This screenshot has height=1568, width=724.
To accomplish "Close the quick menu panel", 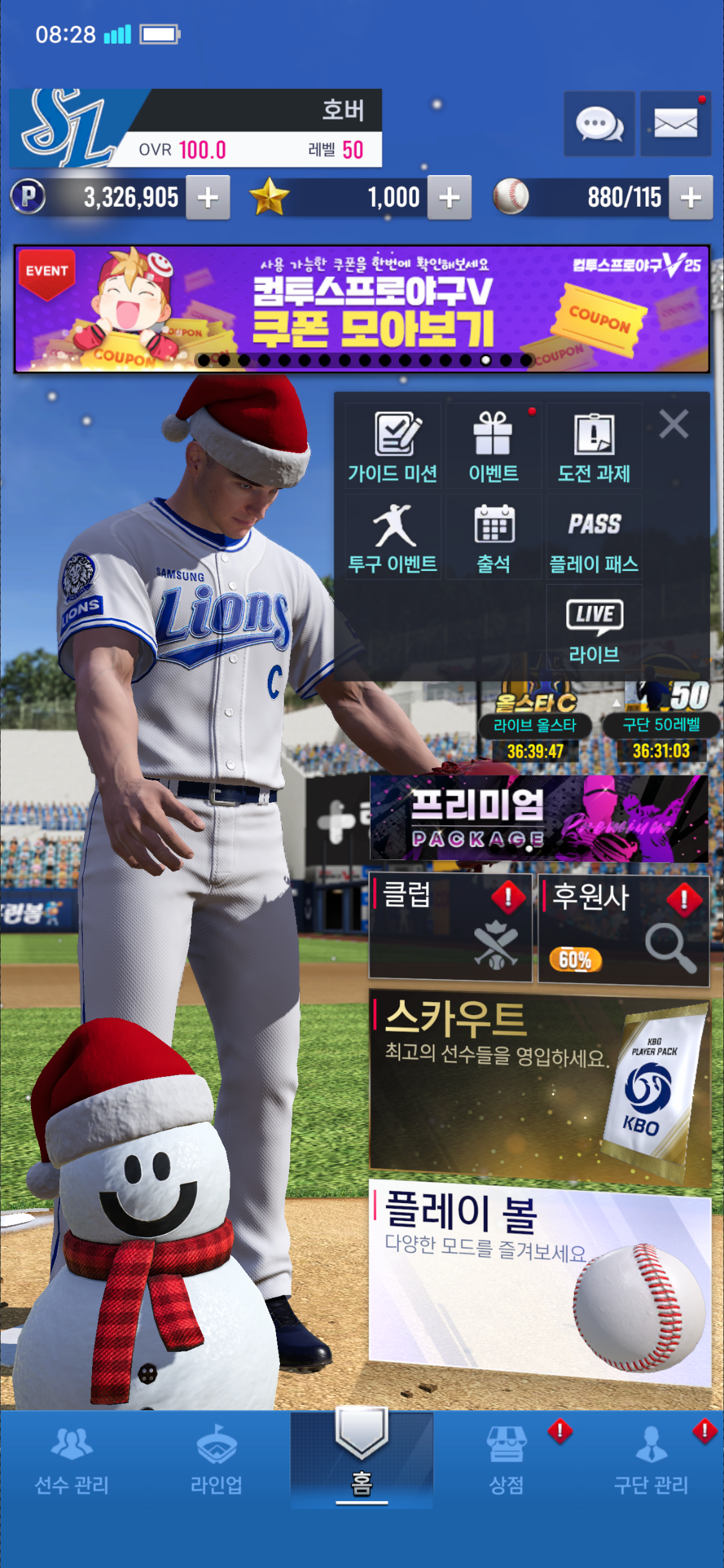I will point(674,425).
